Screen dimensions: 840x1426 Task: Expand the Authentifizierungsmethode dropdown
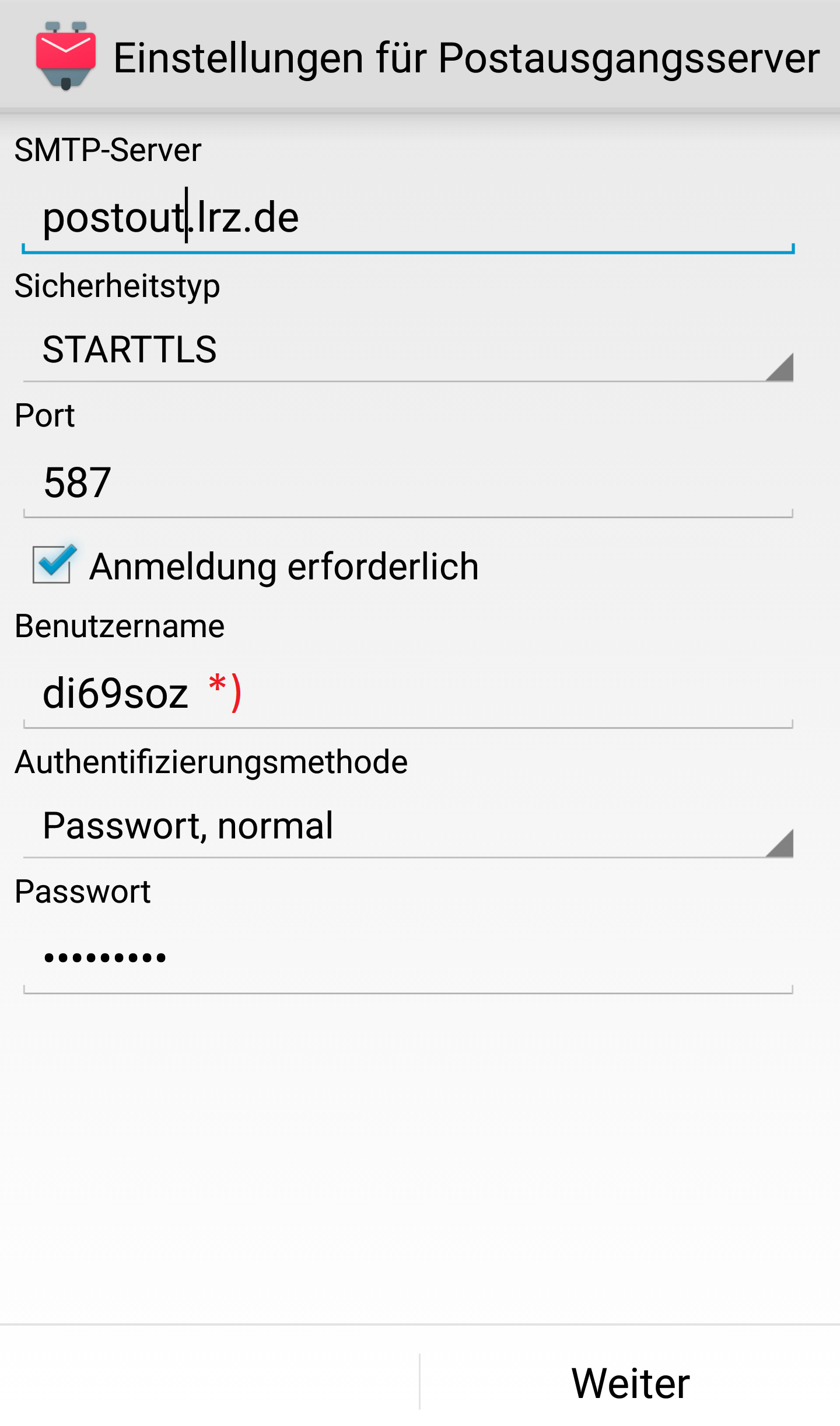(x=408, y=827)
